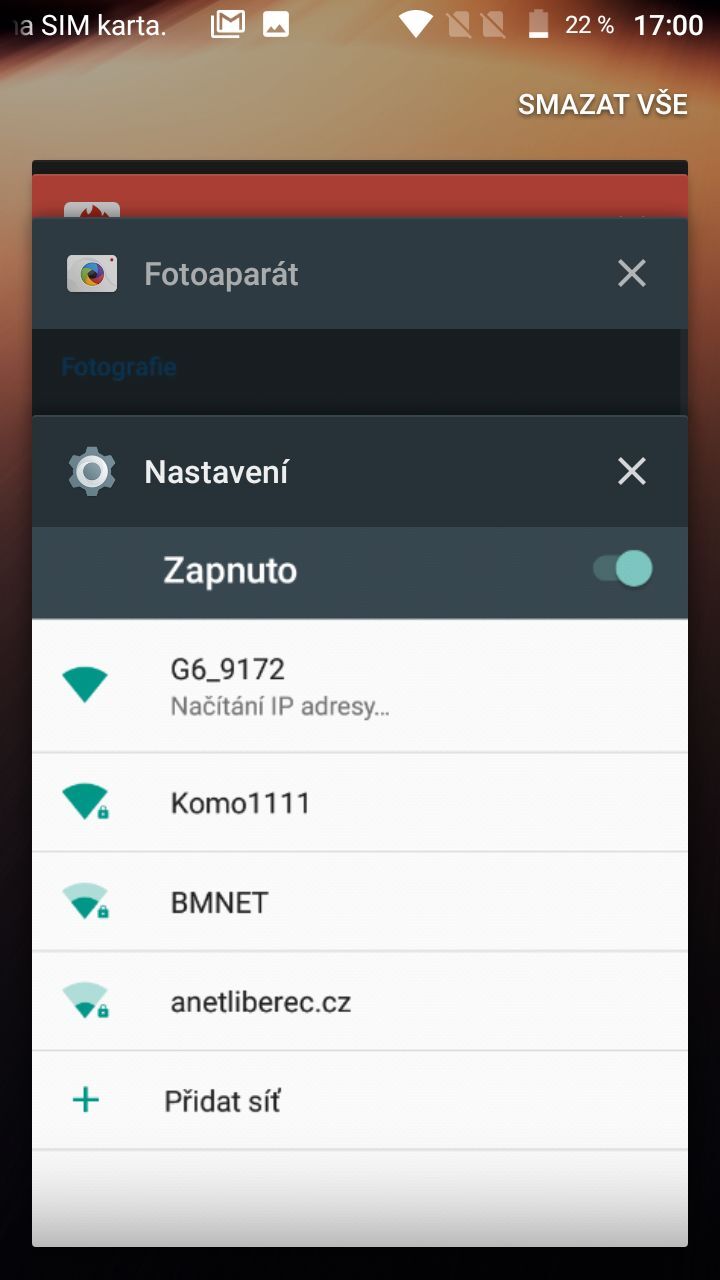Tap SMAZAT VŠE to clear all recent apps
This screenshot has width=720, height=1280.
(x=602, y=104)
